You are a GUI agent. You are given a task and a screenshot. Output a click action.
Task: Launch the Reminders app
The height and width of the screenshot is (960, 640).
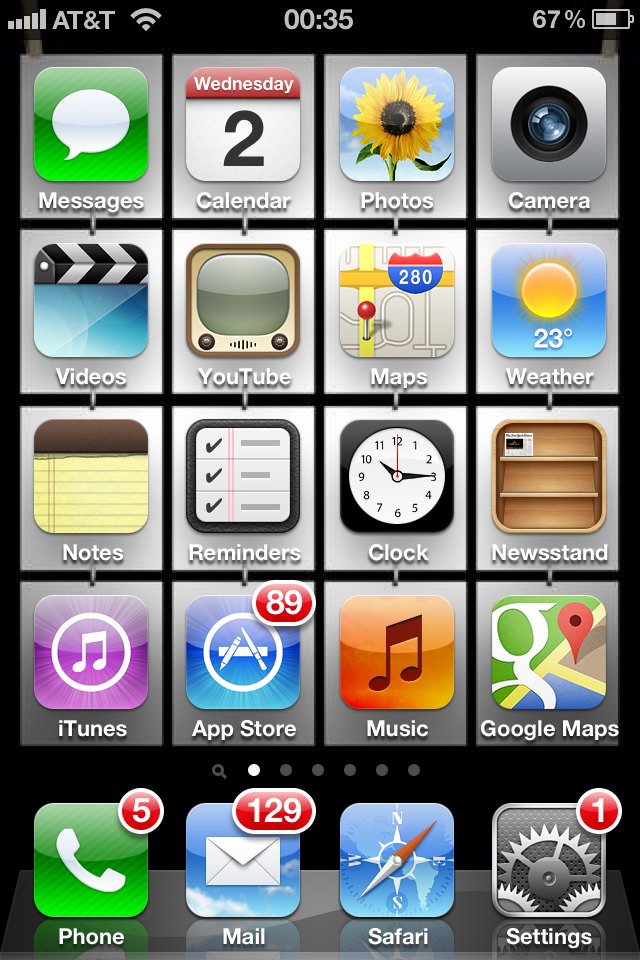pos(243,476)
